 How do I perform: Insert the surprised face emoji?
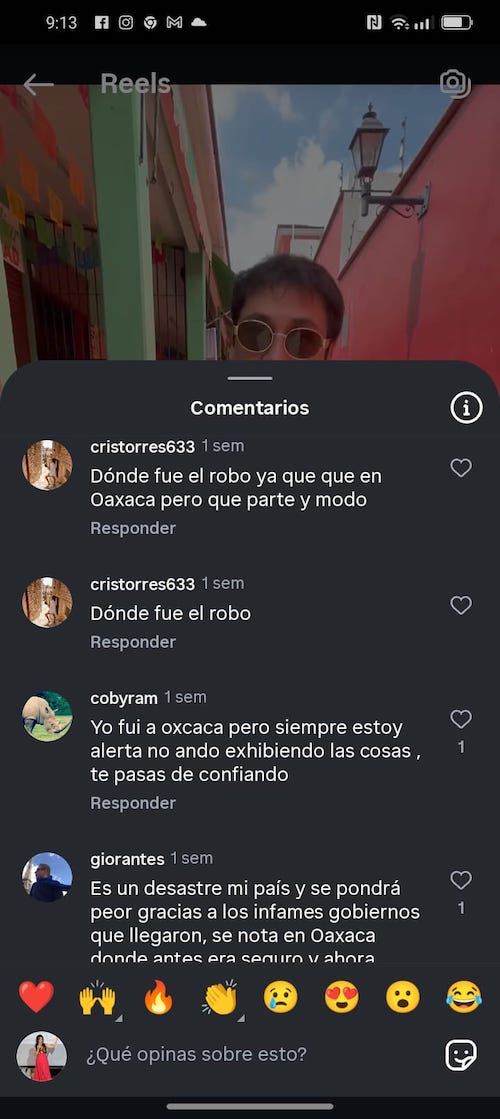(403, 997)
